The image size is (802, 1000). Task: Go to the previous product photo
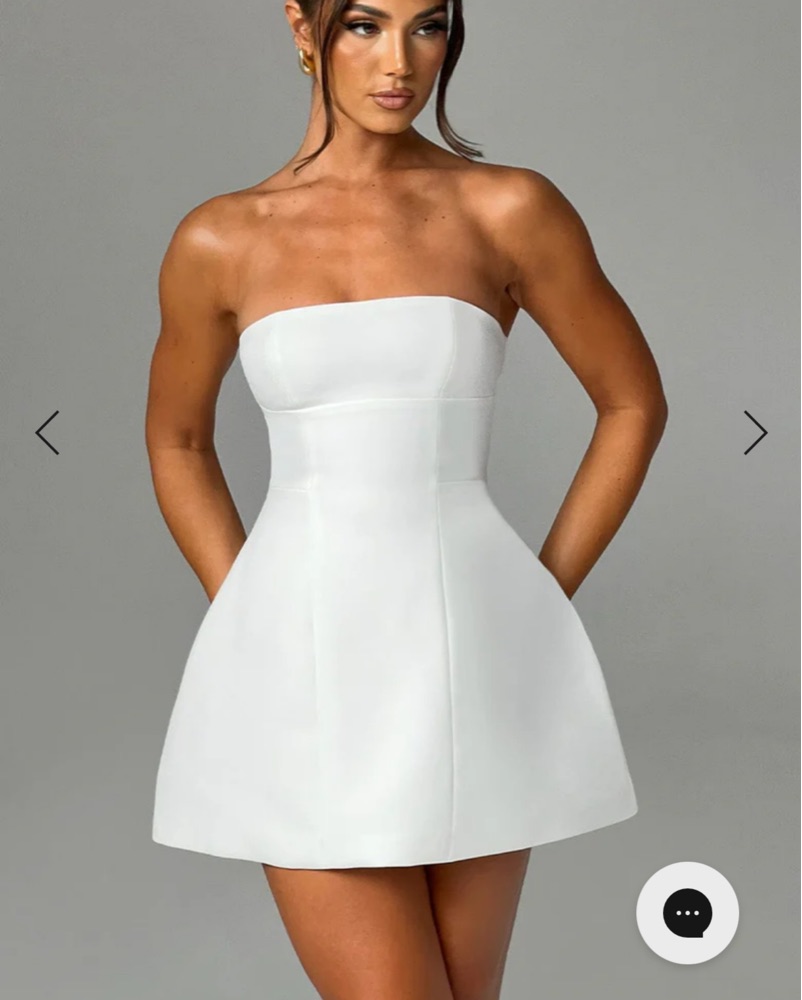pyautogui.click(x=47, y=432)
